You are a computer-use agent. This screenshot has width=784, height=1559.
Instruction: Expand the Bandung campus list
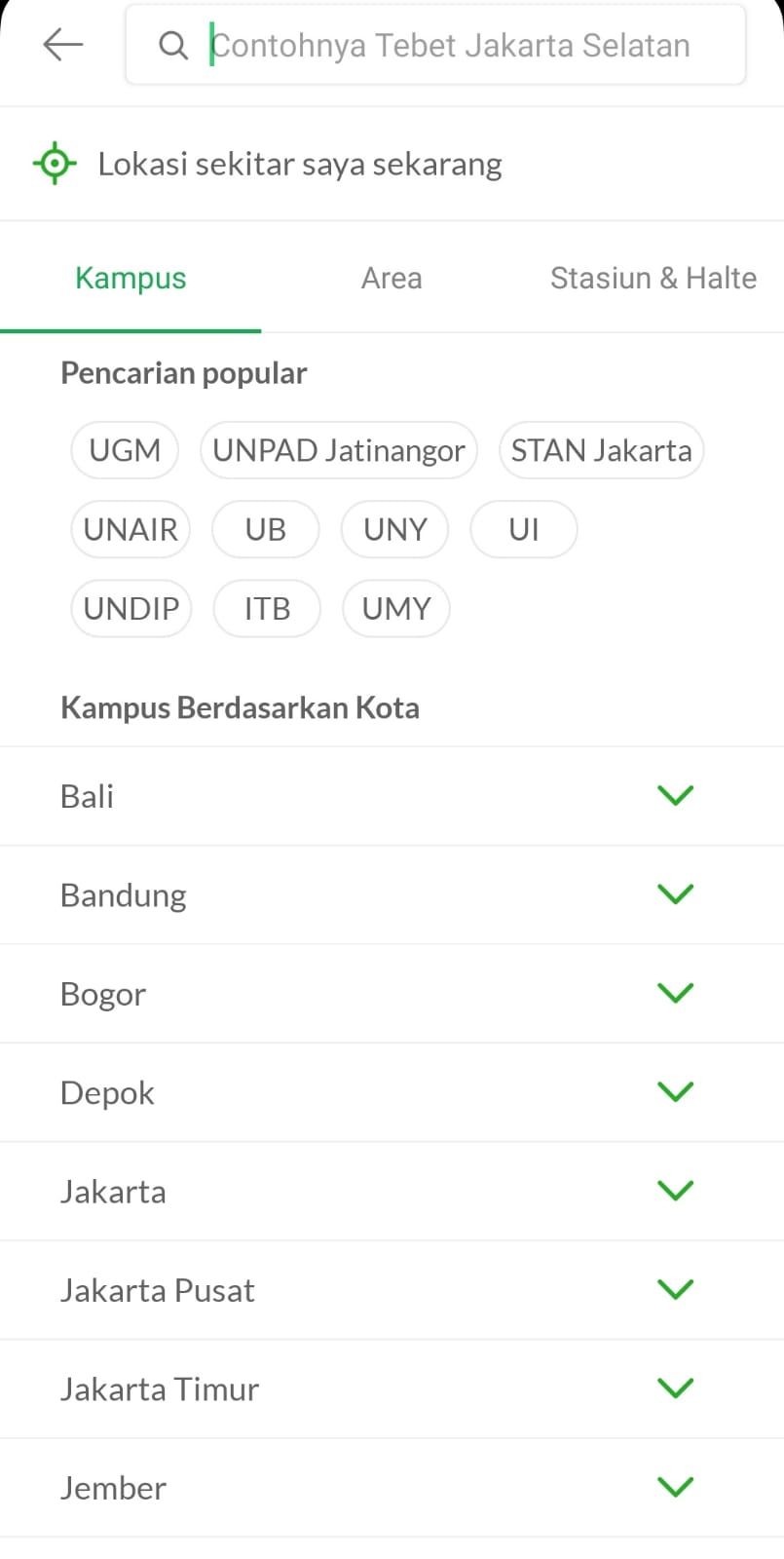coord(675,894)
